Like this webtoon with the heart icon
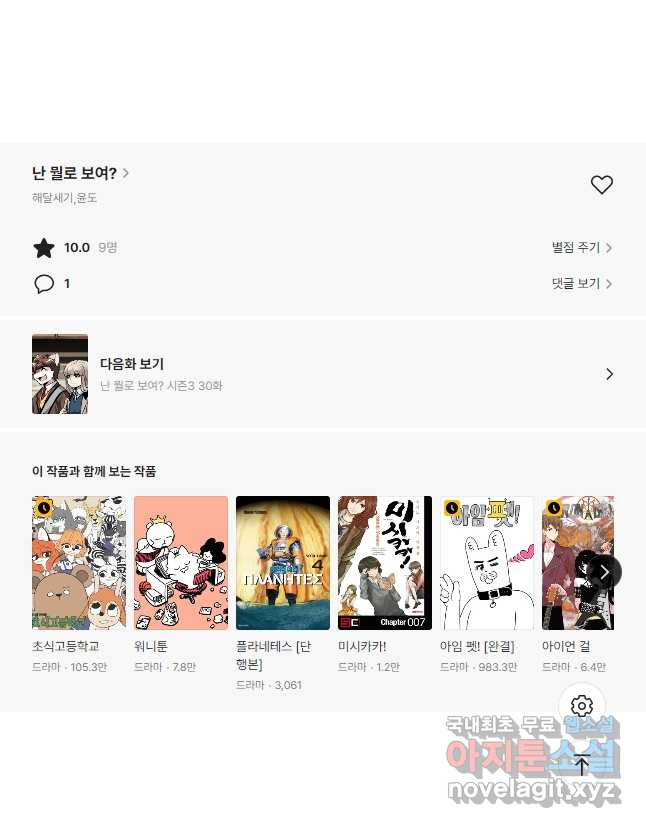The height and width of the screenshot is (828, 646). tap(601, 185)
